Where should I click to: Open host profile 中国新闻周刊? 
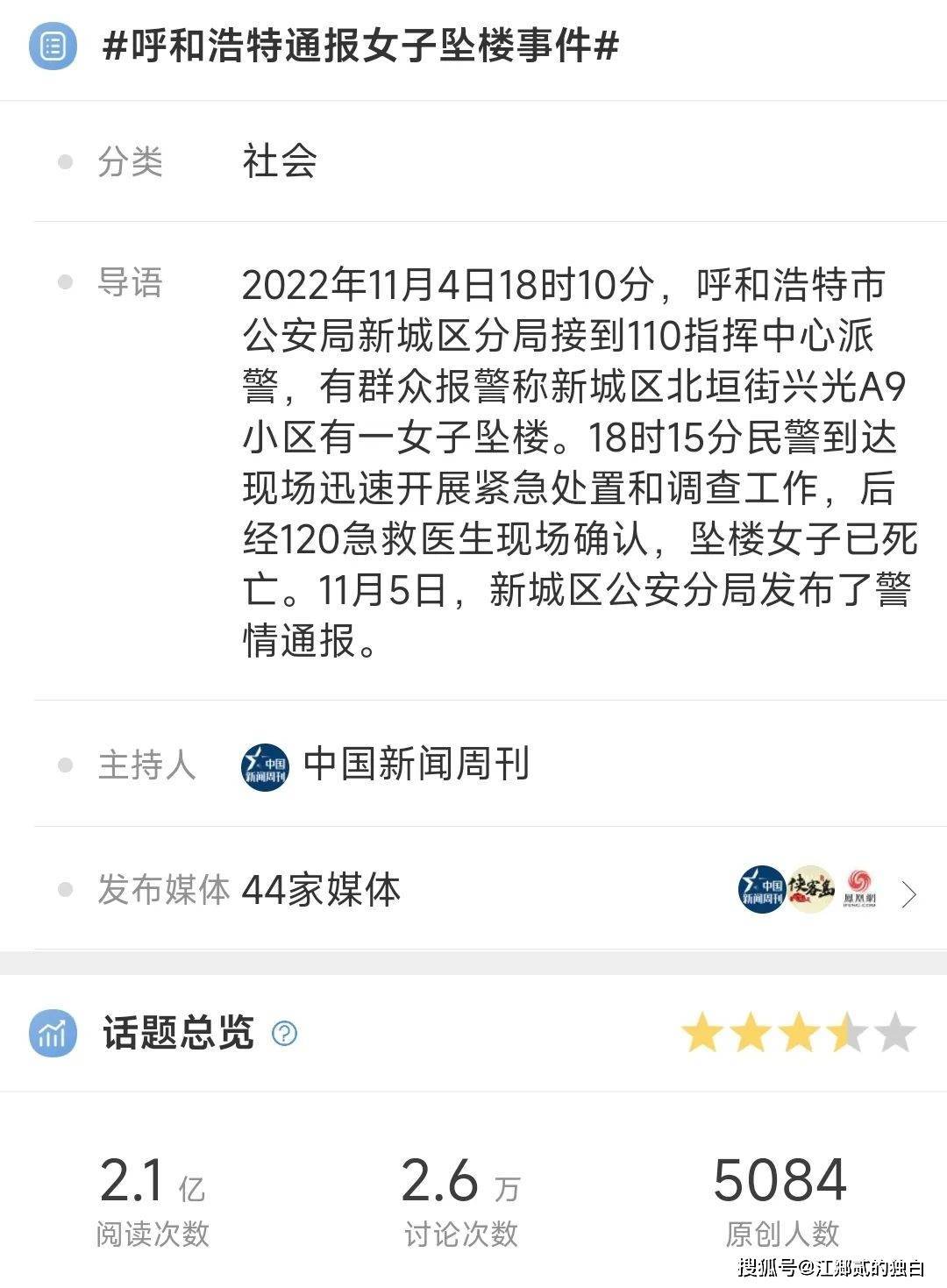coord(416,765)
